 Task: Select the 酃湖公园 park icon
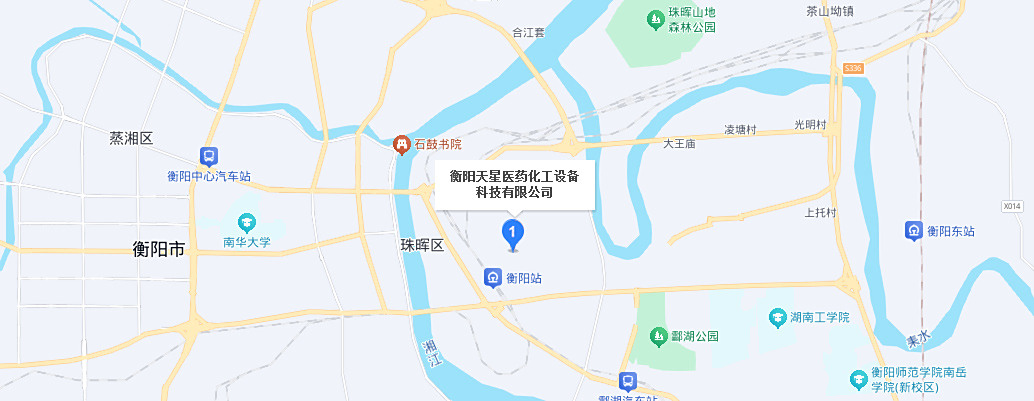[x=658, y=336]
